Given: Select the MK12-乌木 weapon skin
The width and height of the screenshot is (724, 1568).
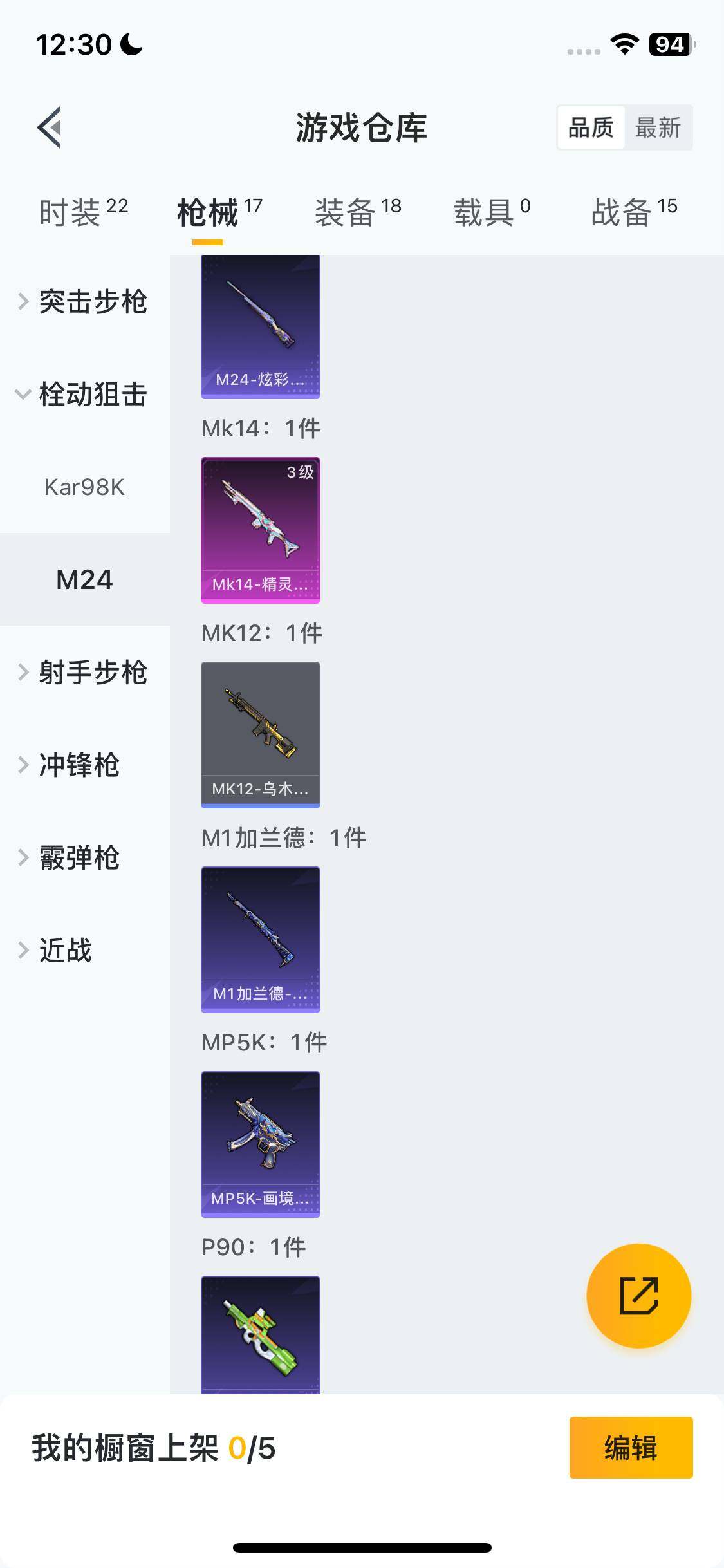Looking at the screenshot, I should pyautogui.click(x=260, y=734).
